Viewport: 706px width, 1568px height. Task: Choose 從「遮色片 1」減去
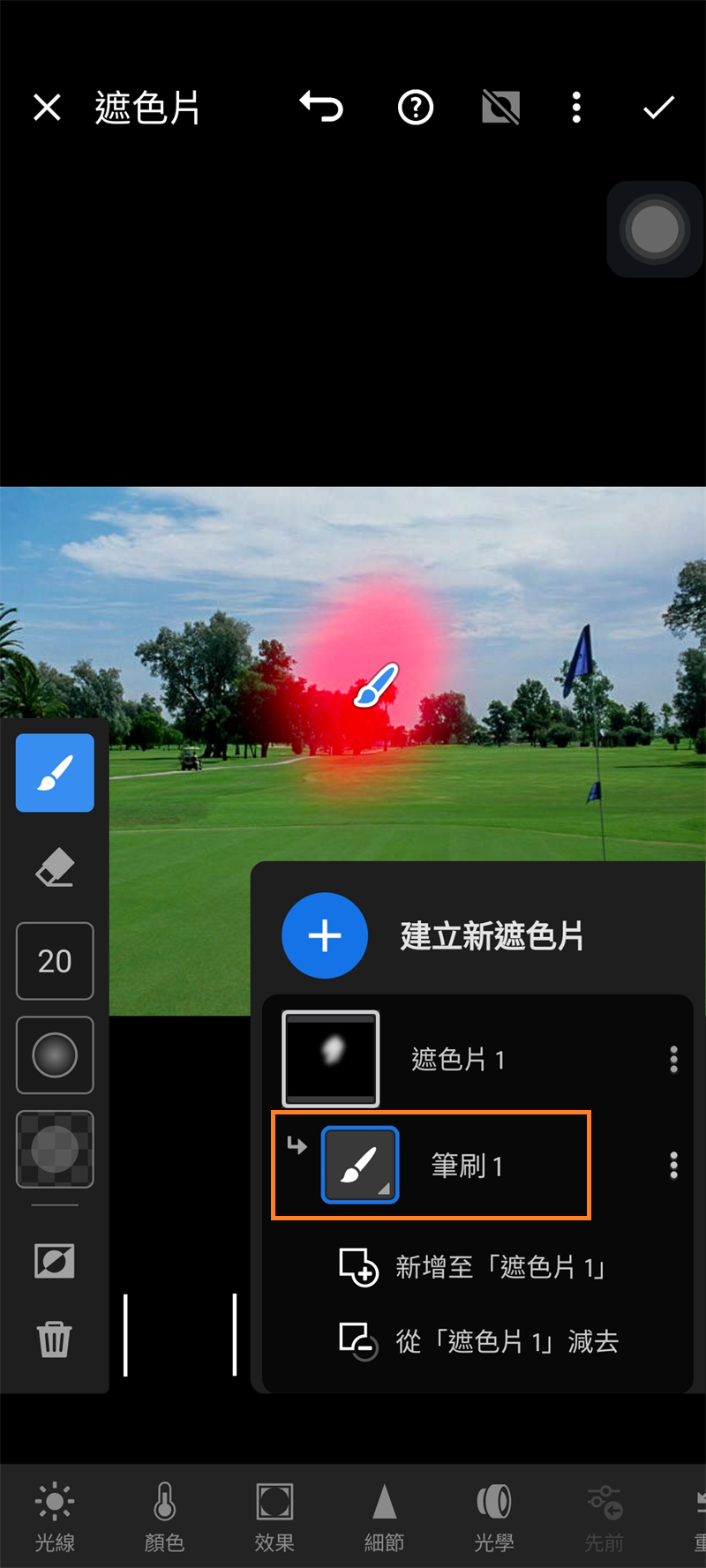tap(479, 1342)
